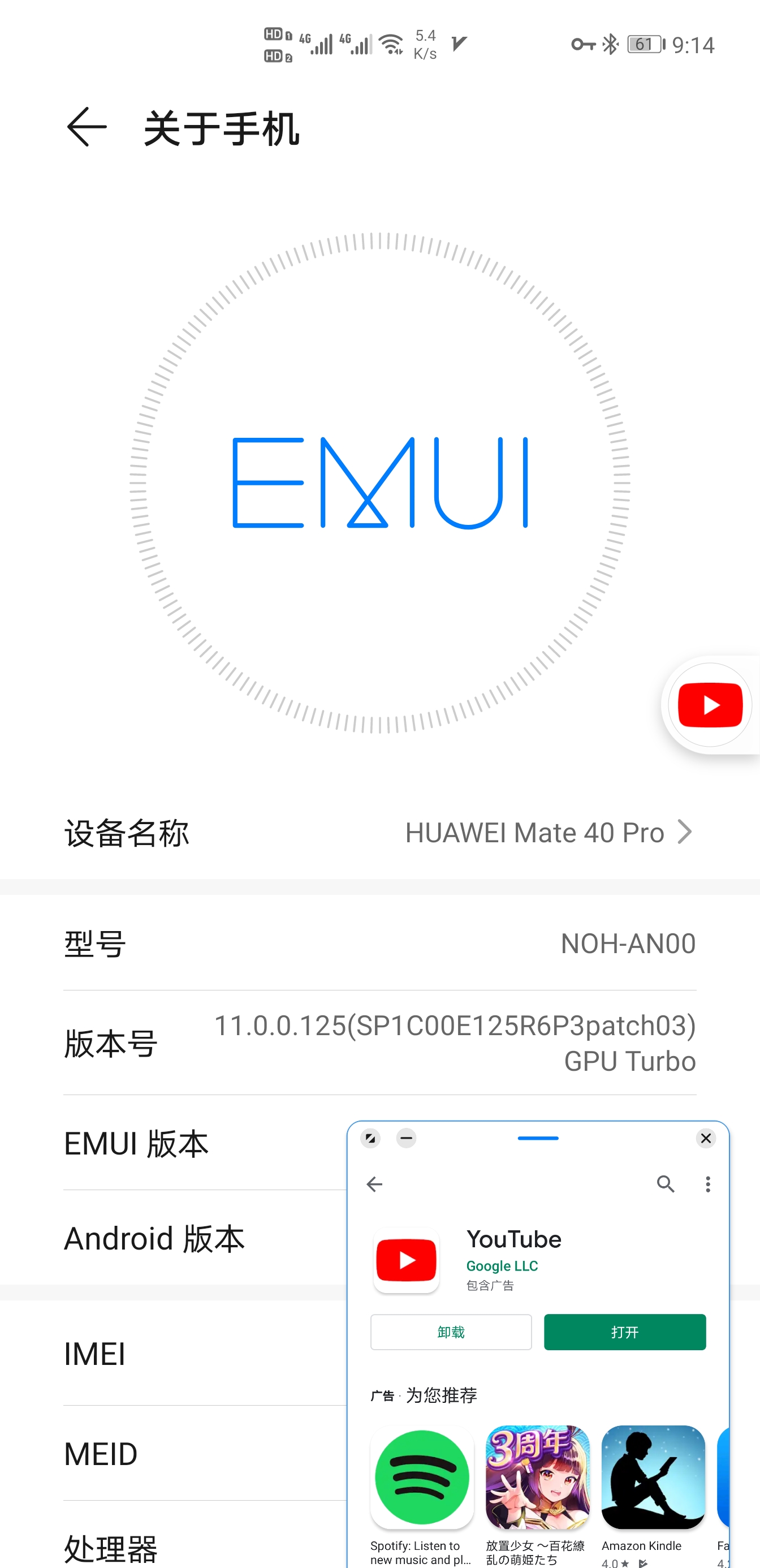Tap the battery indicator showing 61
The image size is (760, 1568).
[x=645, y=44]
